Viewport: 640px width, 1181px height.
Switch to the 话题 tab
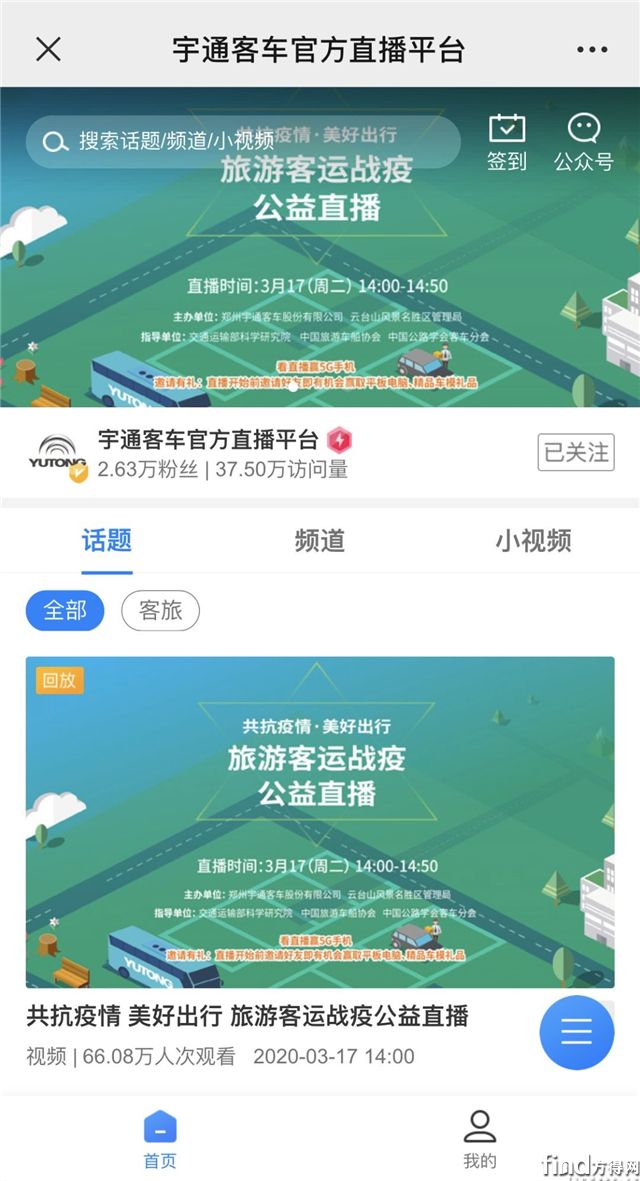(x=107, y=541)
